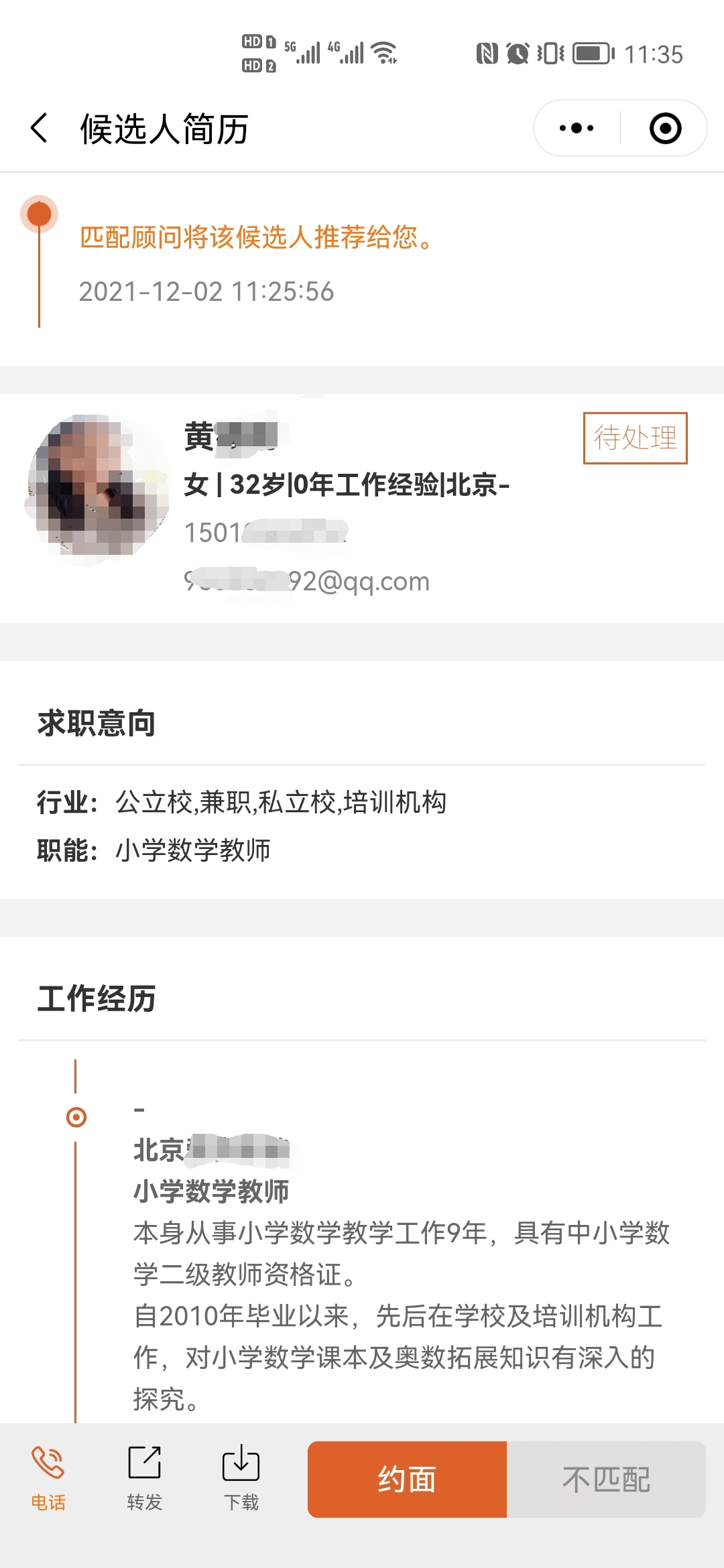Call the candidate via the 电话 button
This screenshot has width=724, height=1568.
[x=48, y=1478]
